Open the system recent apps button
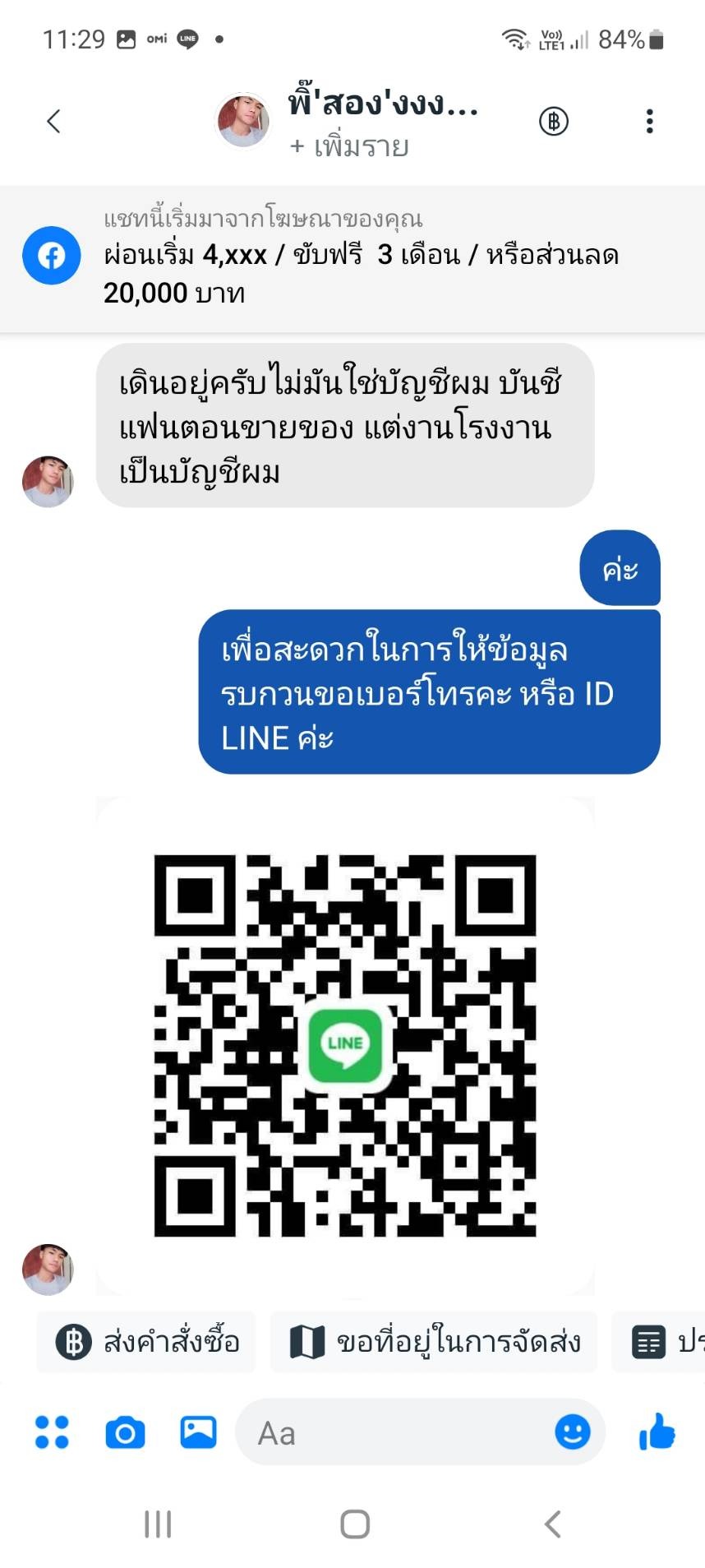Viewport: 705px width, 1568px height. (x=158, y=1524)
